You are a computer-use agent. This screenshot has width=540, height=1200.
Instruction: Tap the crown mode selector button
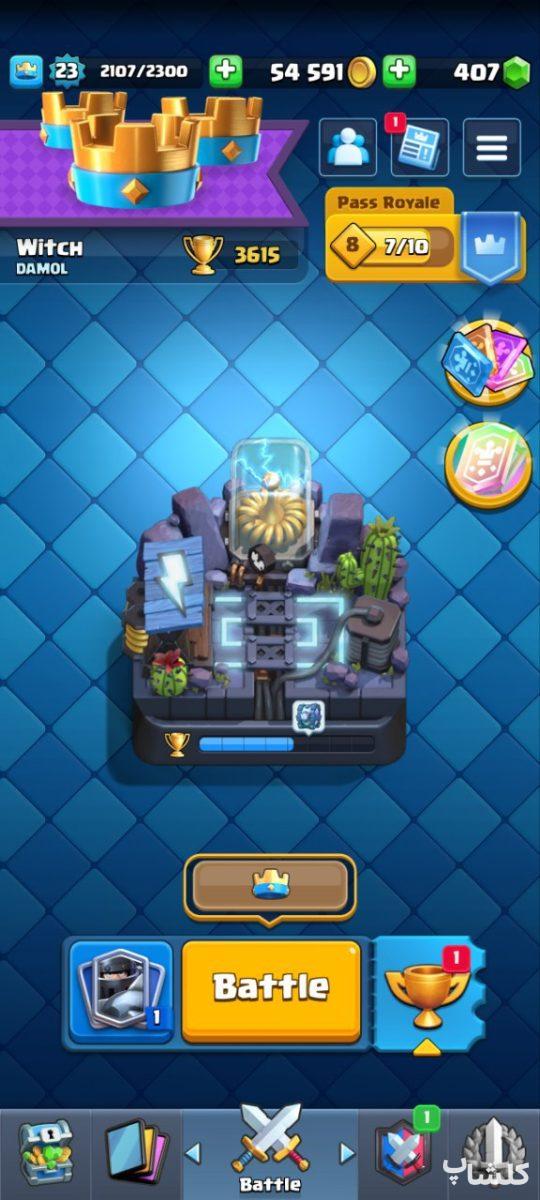270,886
